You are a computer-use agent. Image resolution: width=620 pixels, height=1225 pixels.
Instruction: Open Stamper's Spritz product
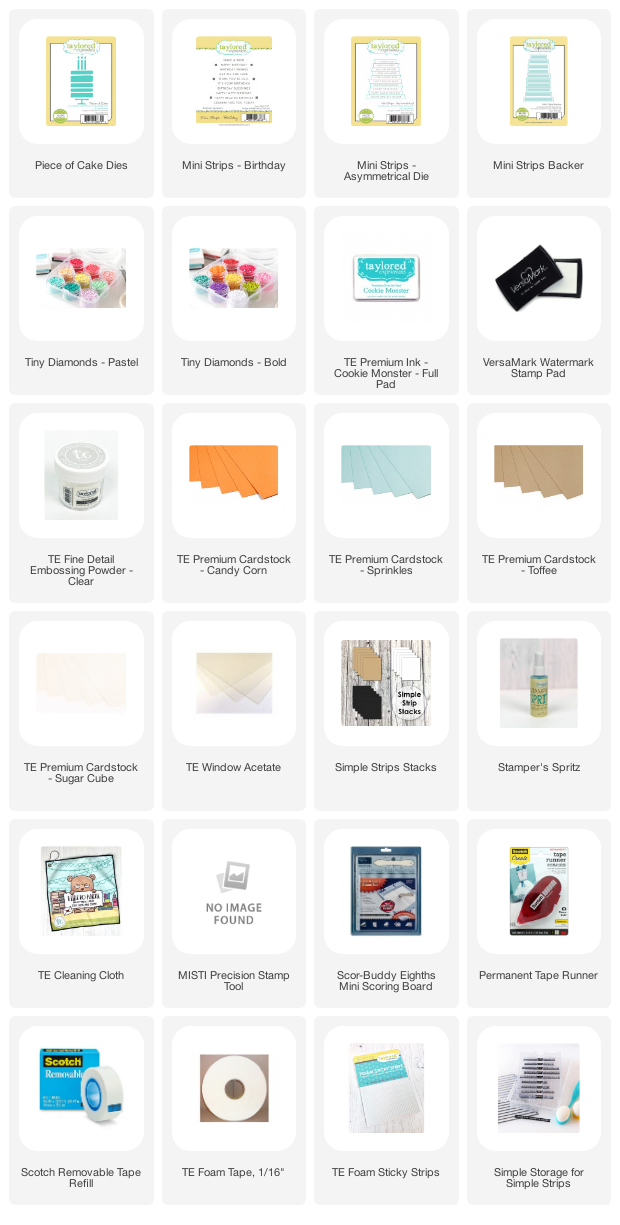tap(539, 711)
